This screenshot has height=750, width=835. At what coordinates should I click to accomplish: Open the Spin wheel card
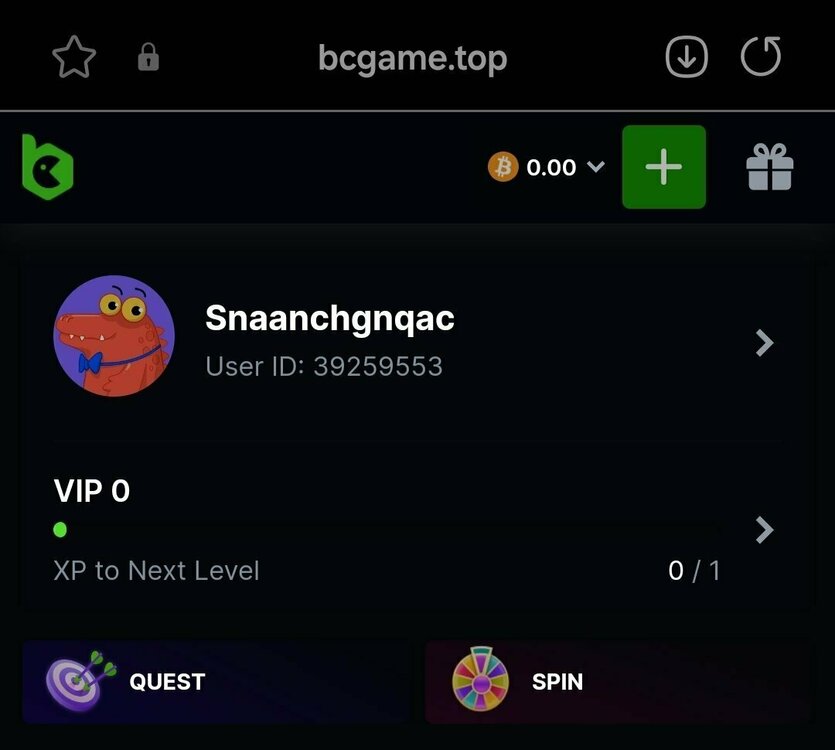617,682
